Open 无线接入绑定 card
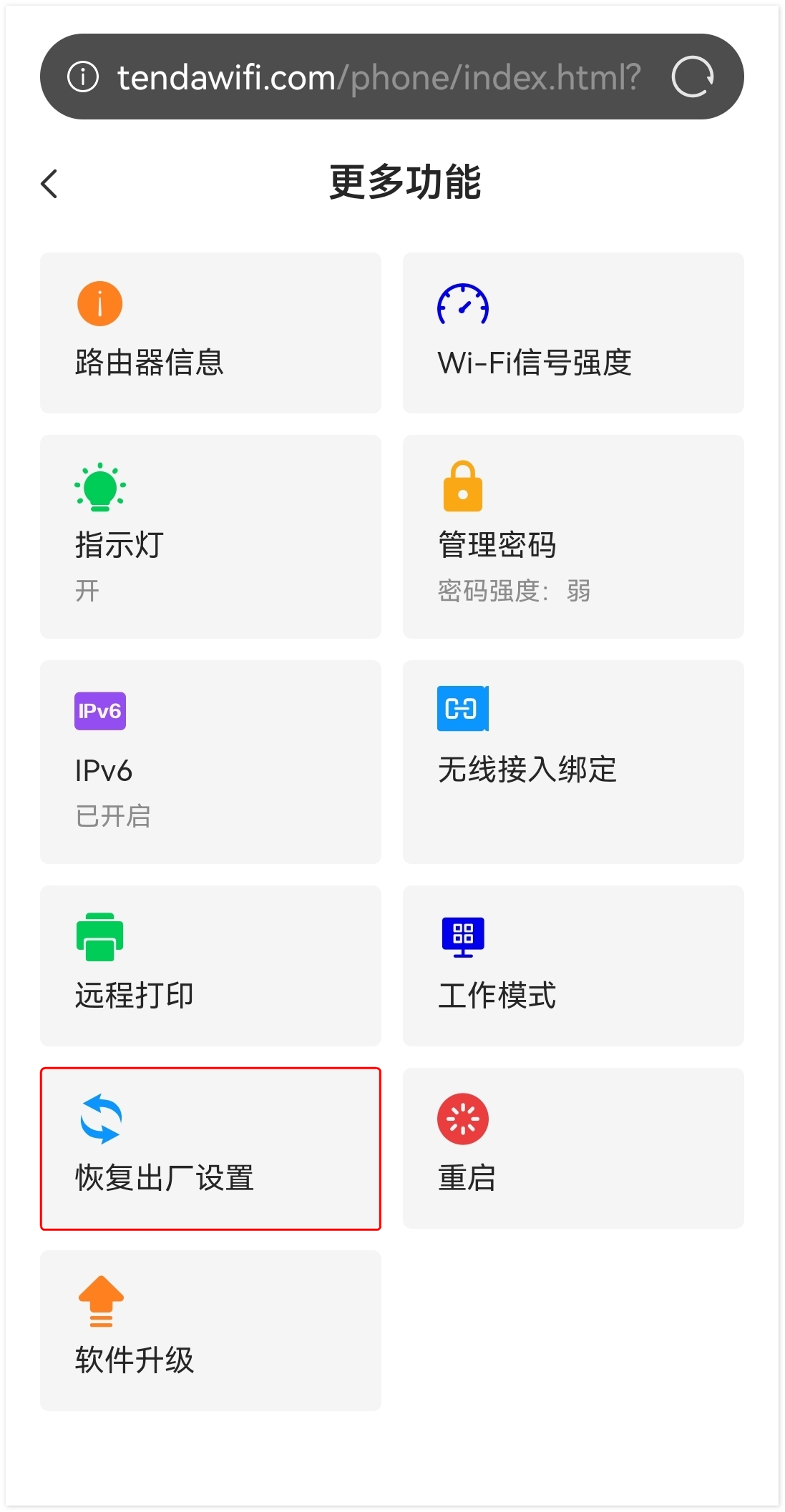Screen dimensions: 785x1512 573,762
